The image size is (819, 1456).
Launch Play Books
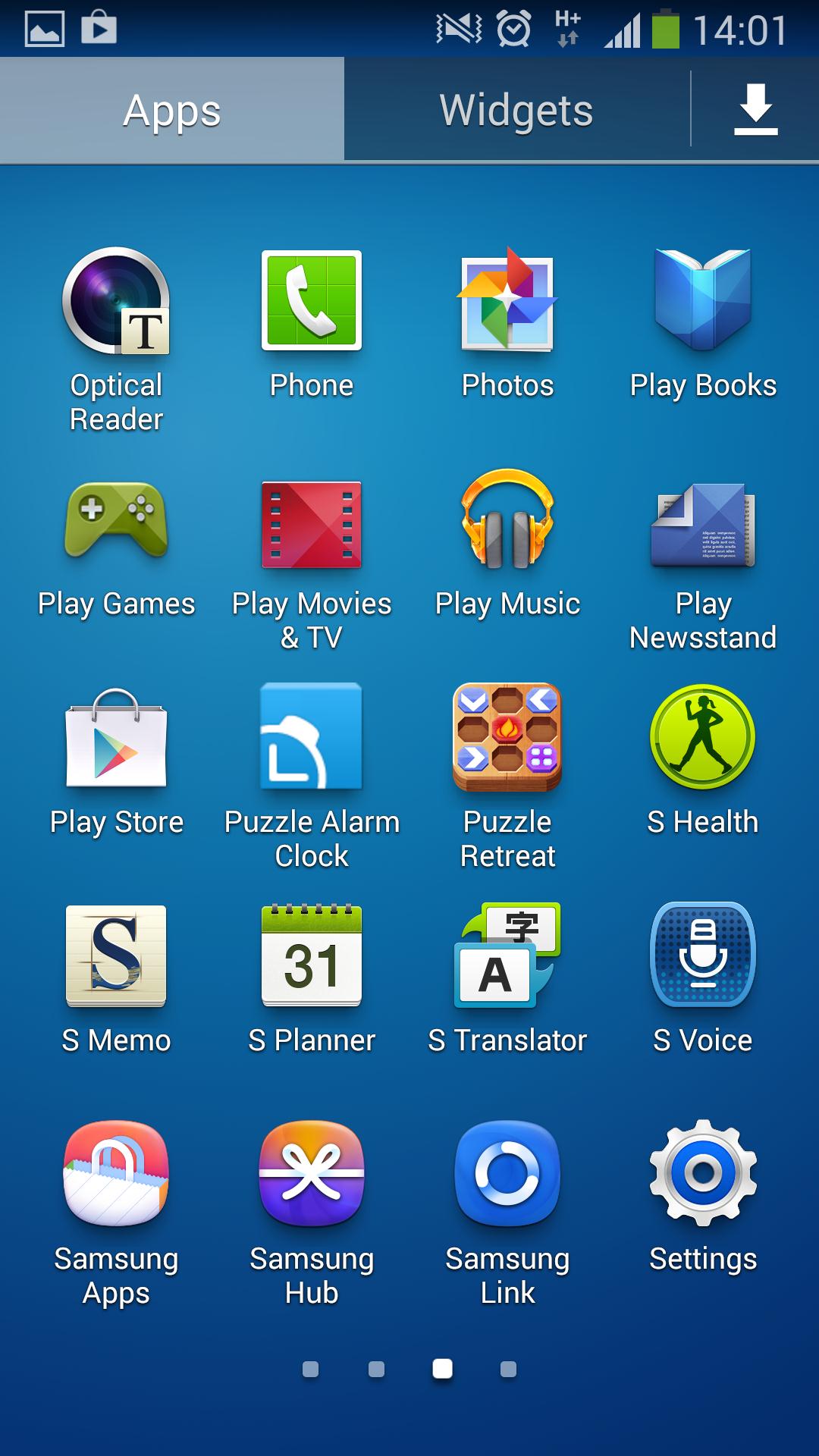click(x=703, y=302)
